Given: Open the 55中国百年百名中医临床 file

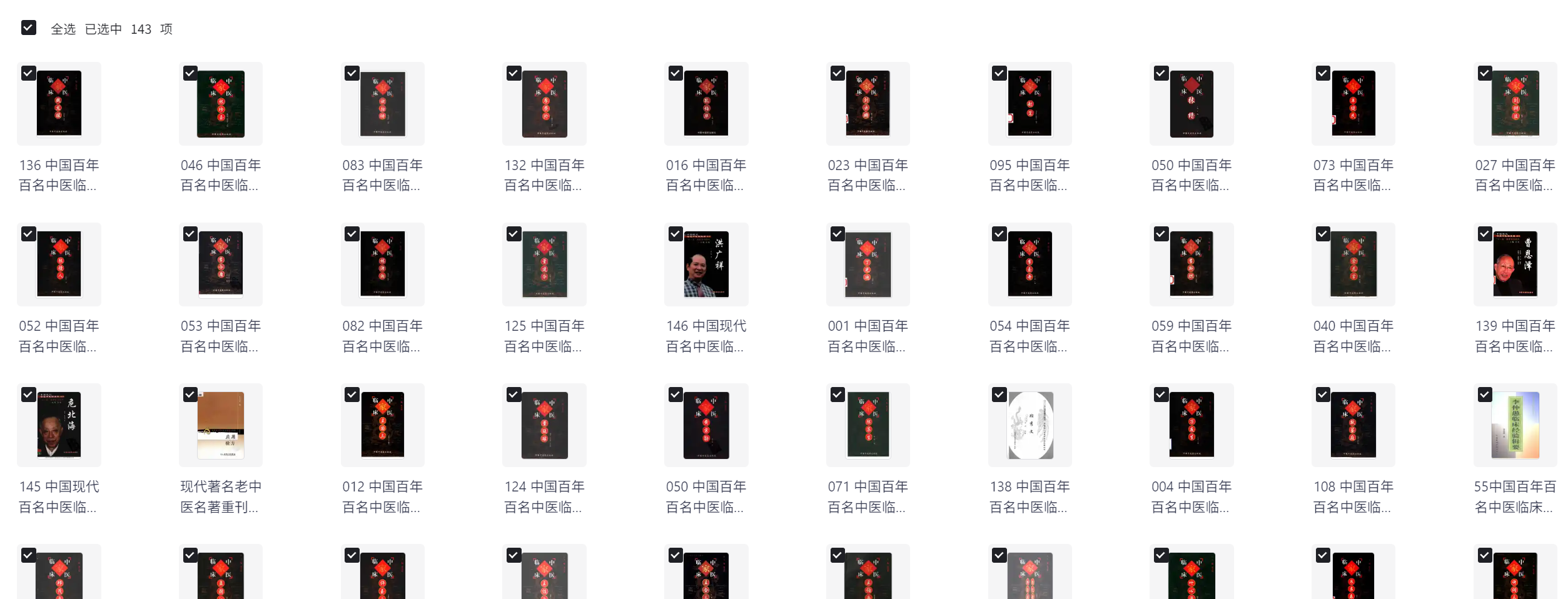Looking at the screenshot, I should (1515, 425).
